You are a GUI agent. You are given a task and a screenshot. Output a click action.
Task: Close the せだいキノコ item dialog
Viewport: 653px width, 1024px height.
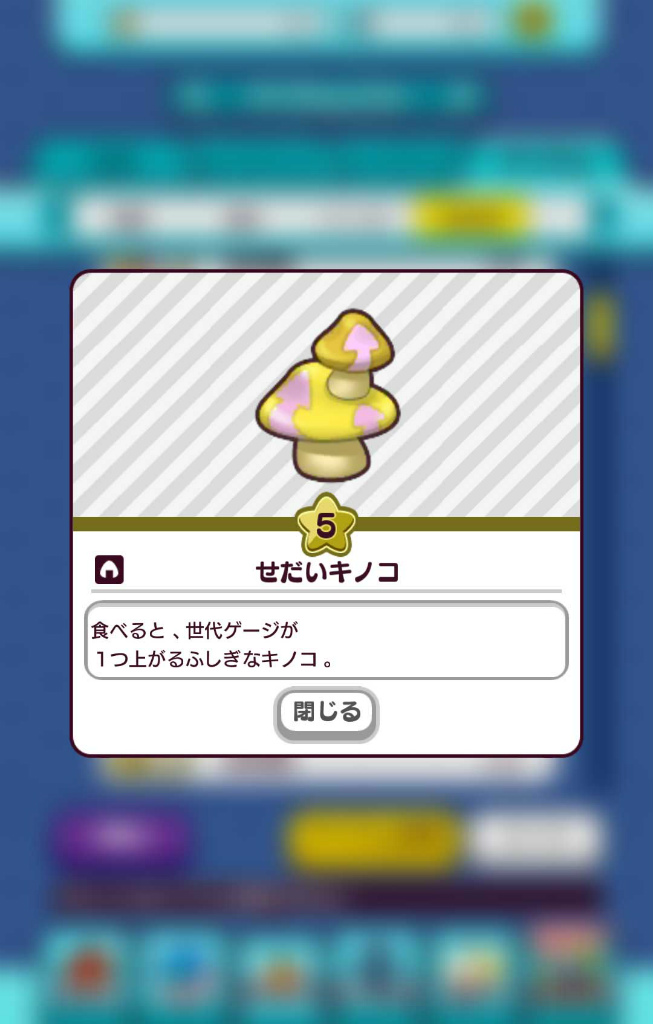[x=326, y=714]
